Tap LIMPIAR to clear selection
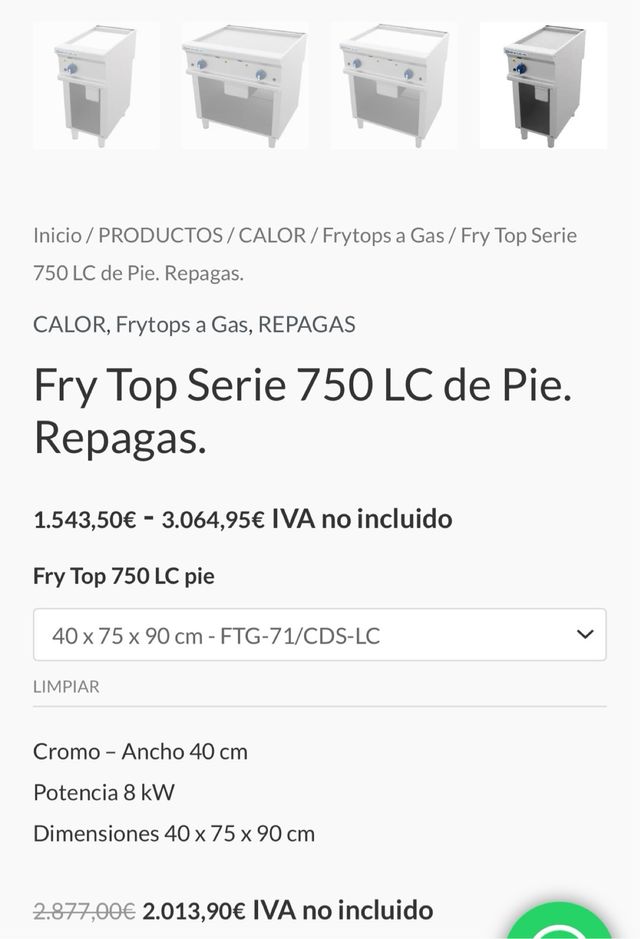 [66, 687]
